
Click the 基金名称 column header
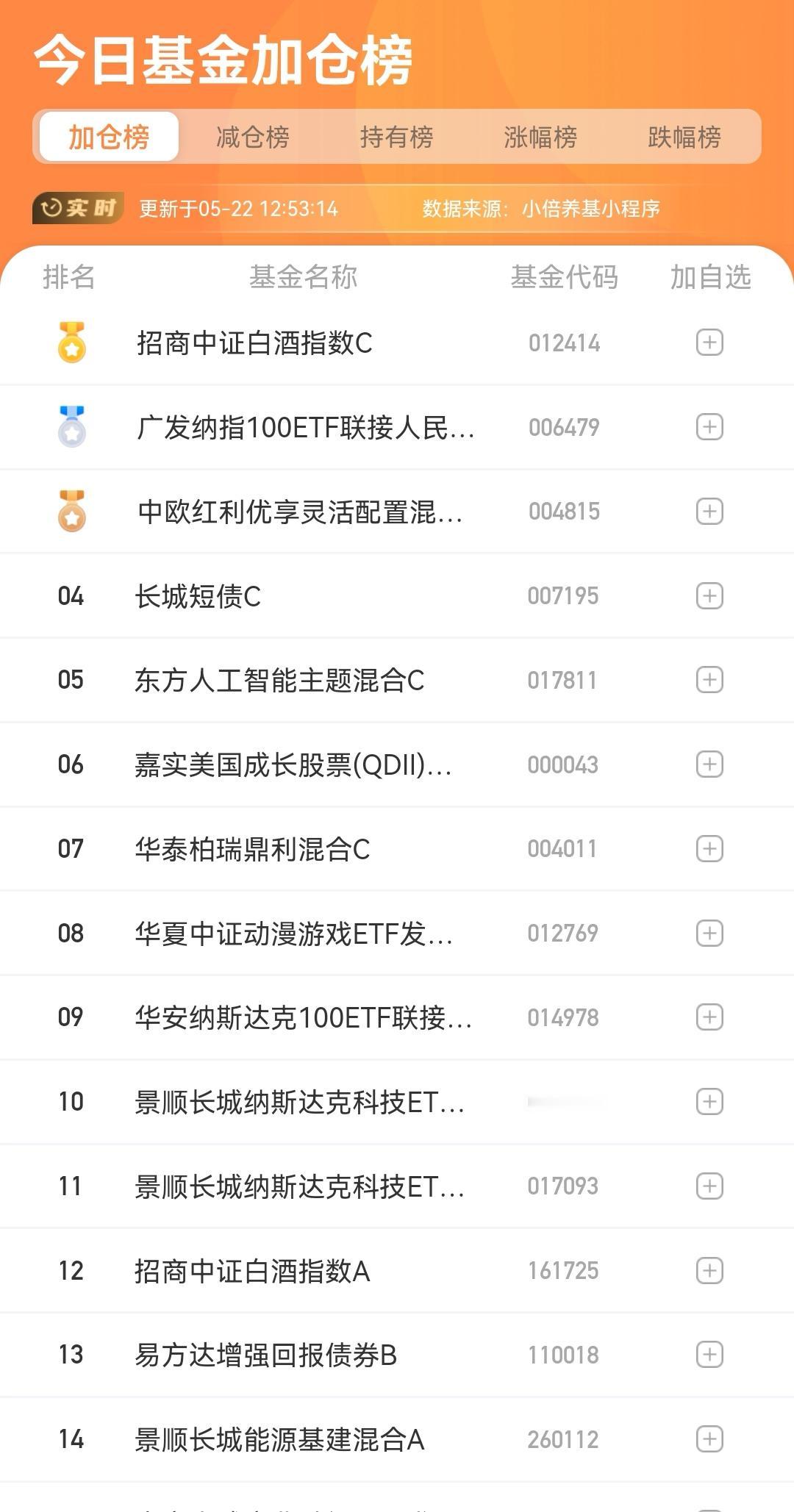[x=304, y=277]
